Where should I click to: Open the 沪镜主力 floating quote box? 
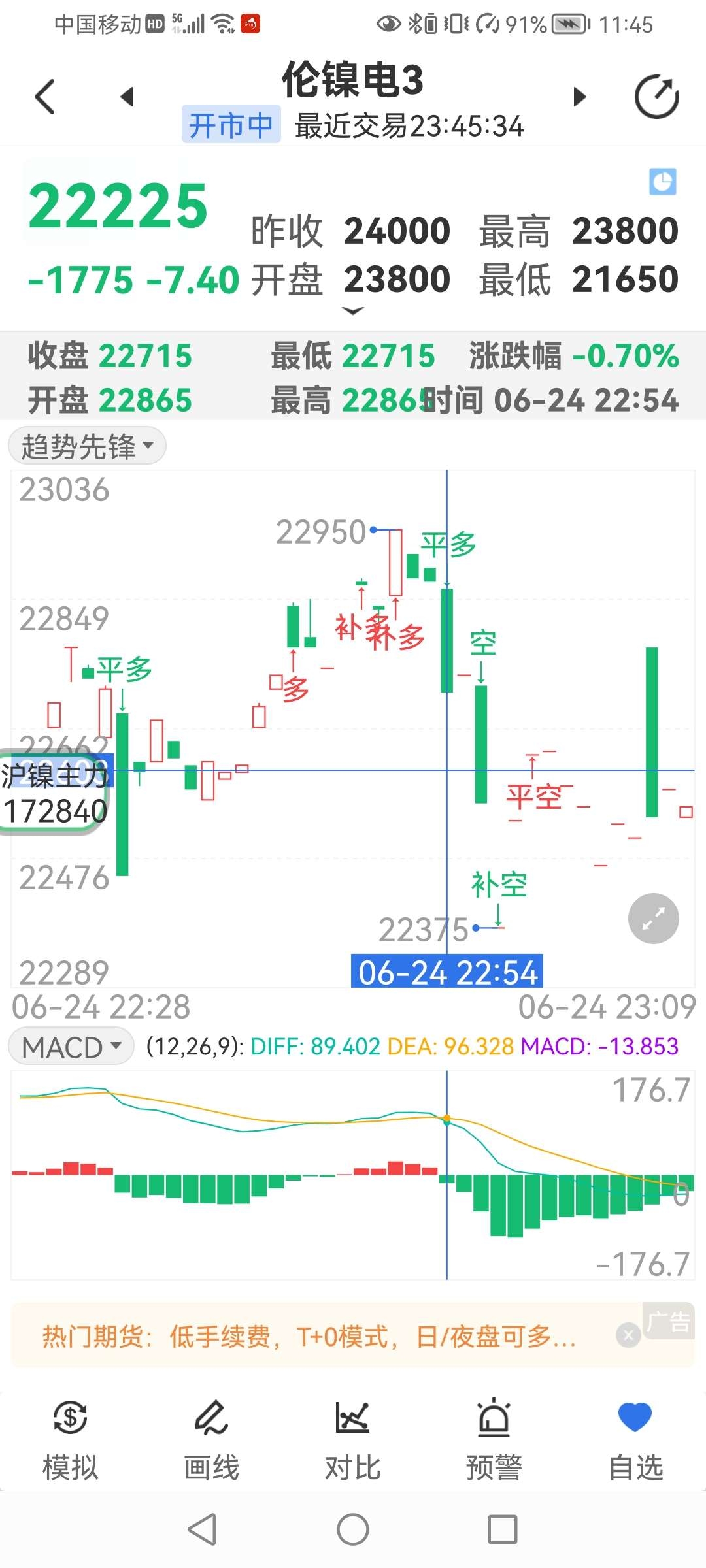[56, 792]
